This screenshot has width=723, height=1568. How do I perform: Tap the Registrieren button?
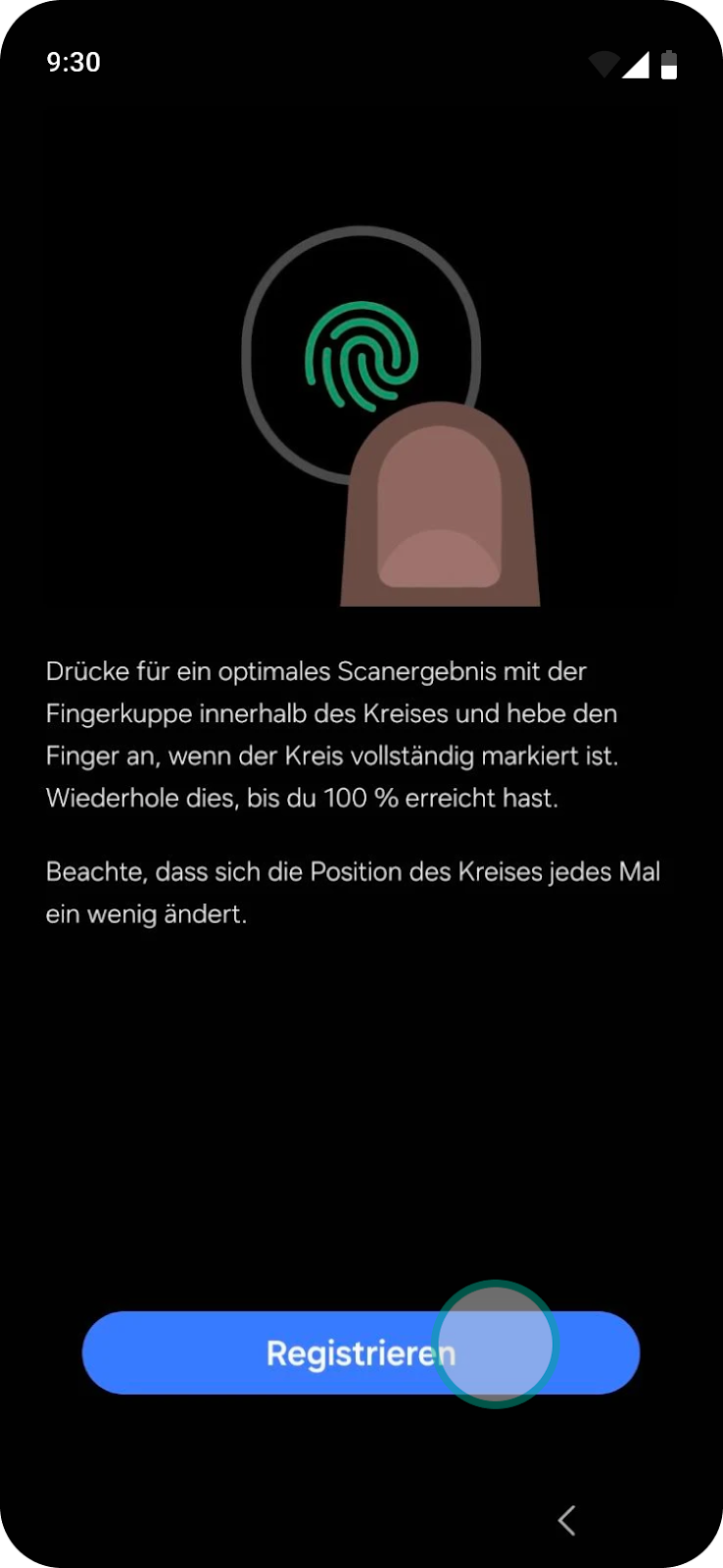(361, 1353)
